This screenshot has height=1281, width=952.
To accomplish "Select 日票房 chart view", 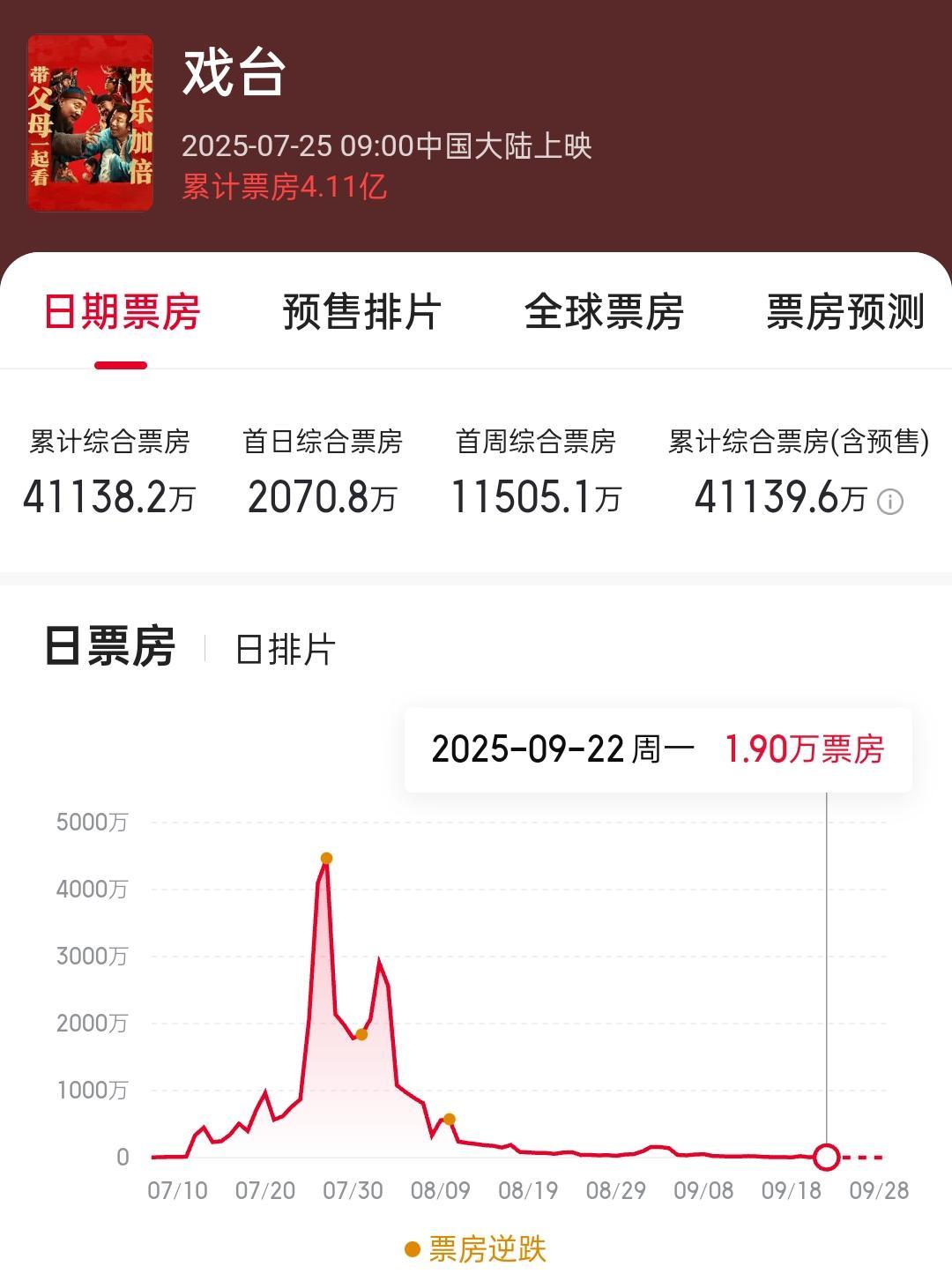I will click(110, 646).
